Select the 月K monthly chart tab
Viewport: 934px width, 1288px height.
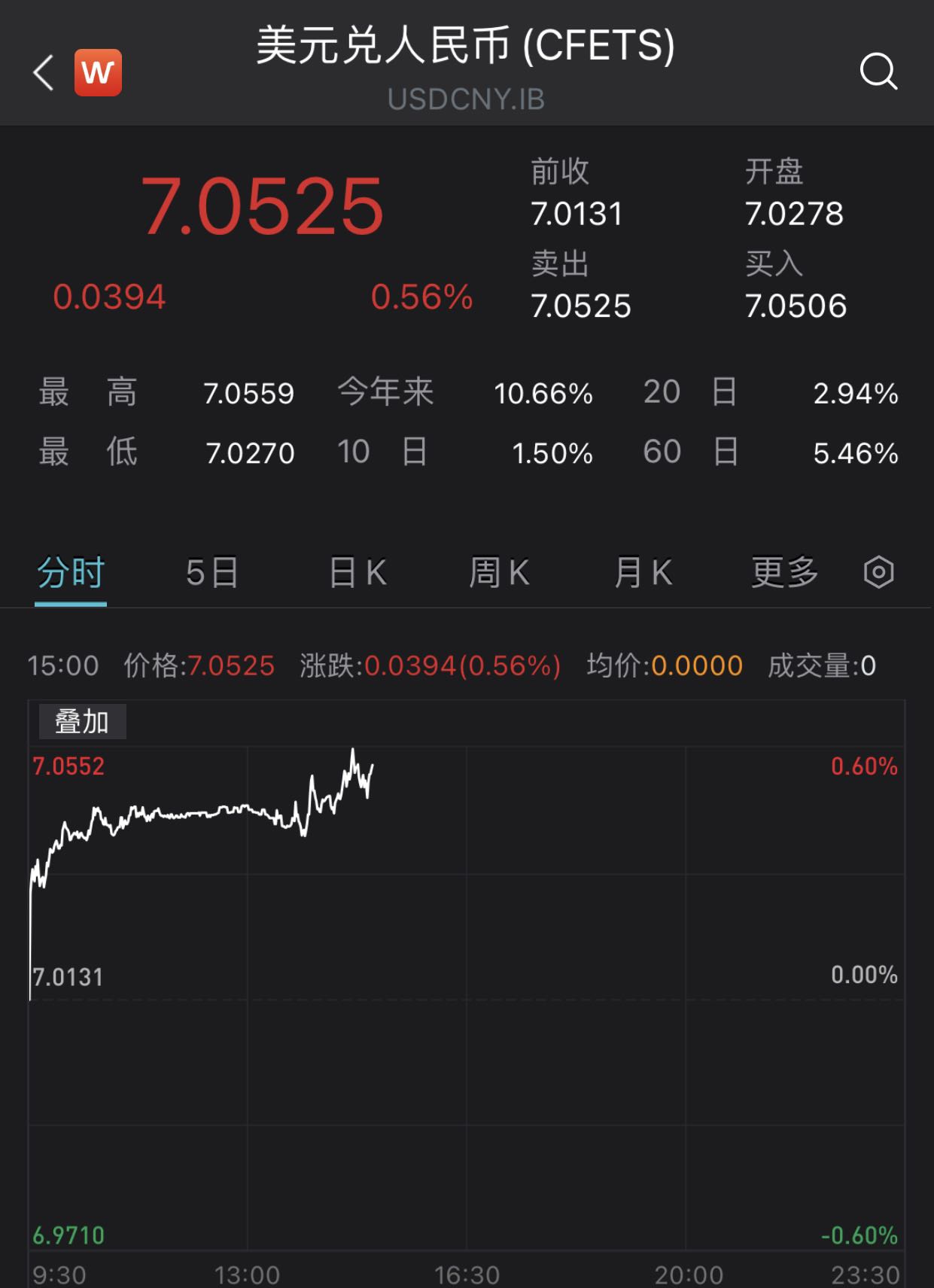click(640, 573)
